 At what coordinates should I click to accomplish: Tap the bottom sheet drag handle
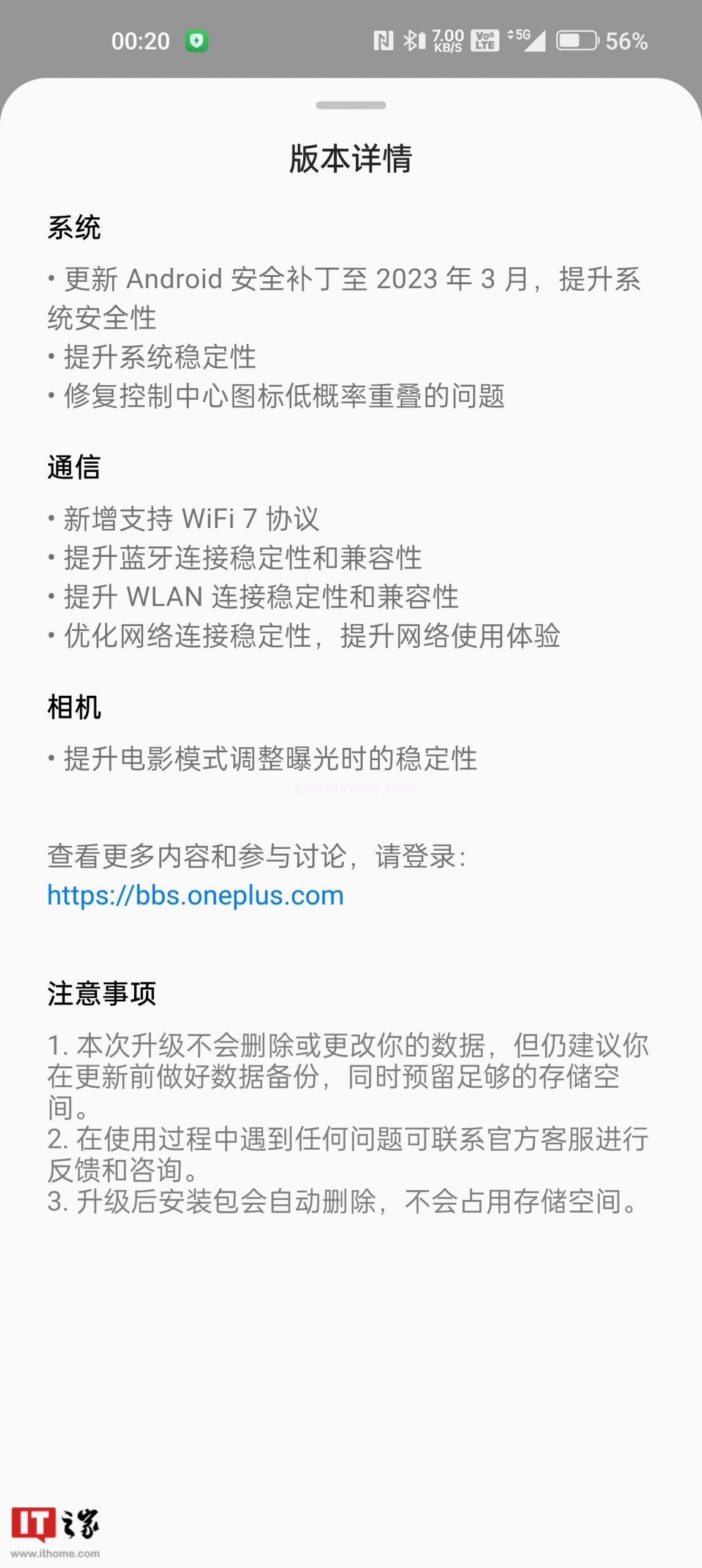[x=350, y=105]
